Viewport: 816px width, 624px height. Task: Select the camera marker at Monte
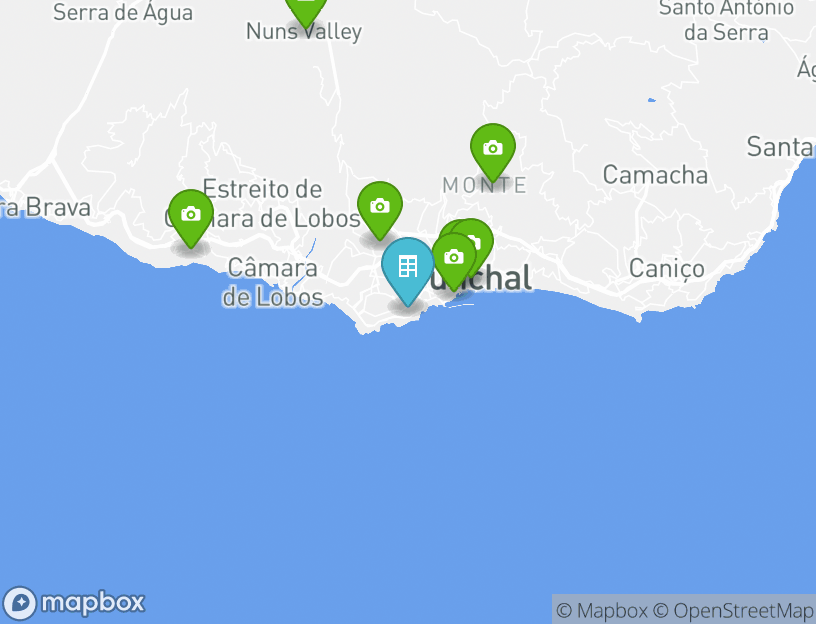click(492, 149)
